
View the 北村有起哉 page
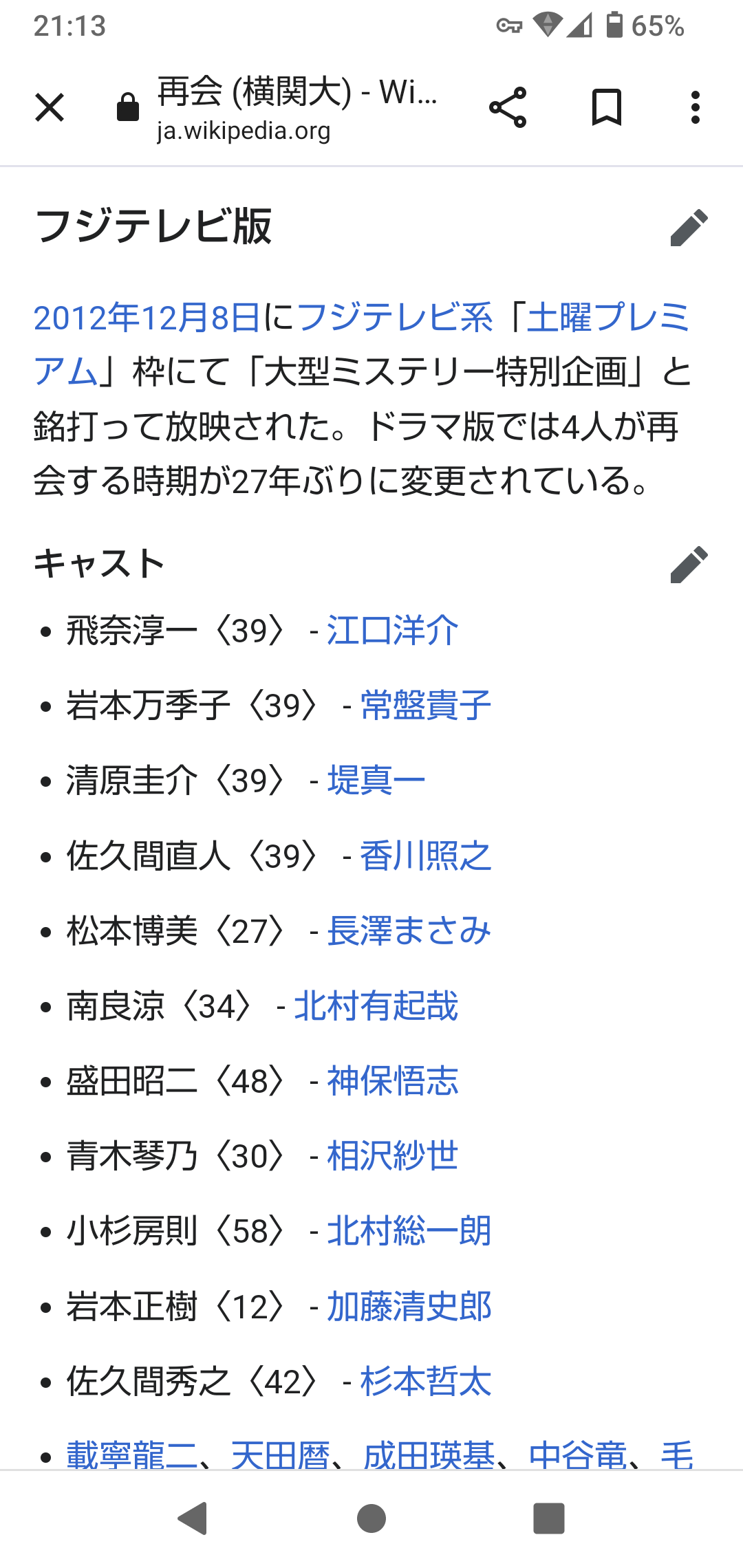376,1006
